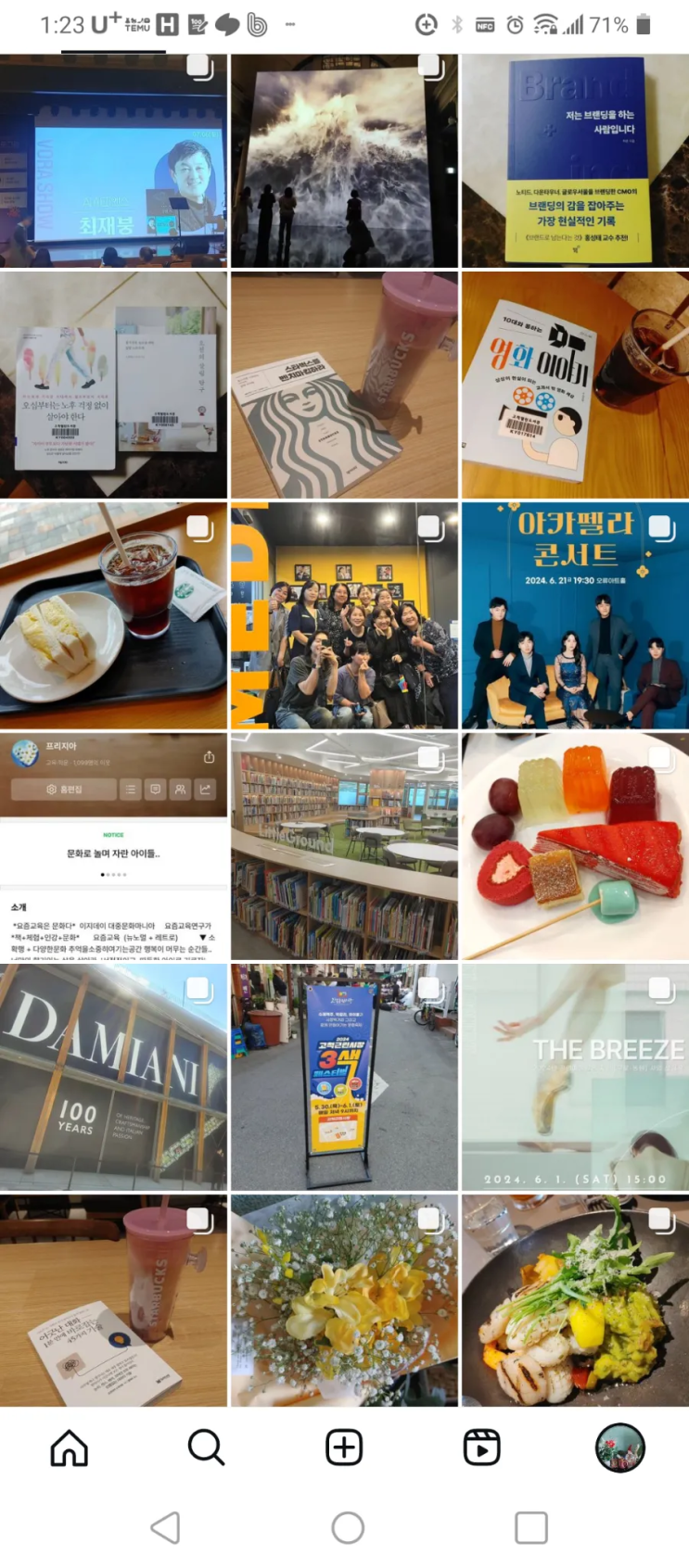Open the 영화 이야기 book post
The width and height of the screenshot is (689, 1568).
pyautogui.click(x=575, y=386)
